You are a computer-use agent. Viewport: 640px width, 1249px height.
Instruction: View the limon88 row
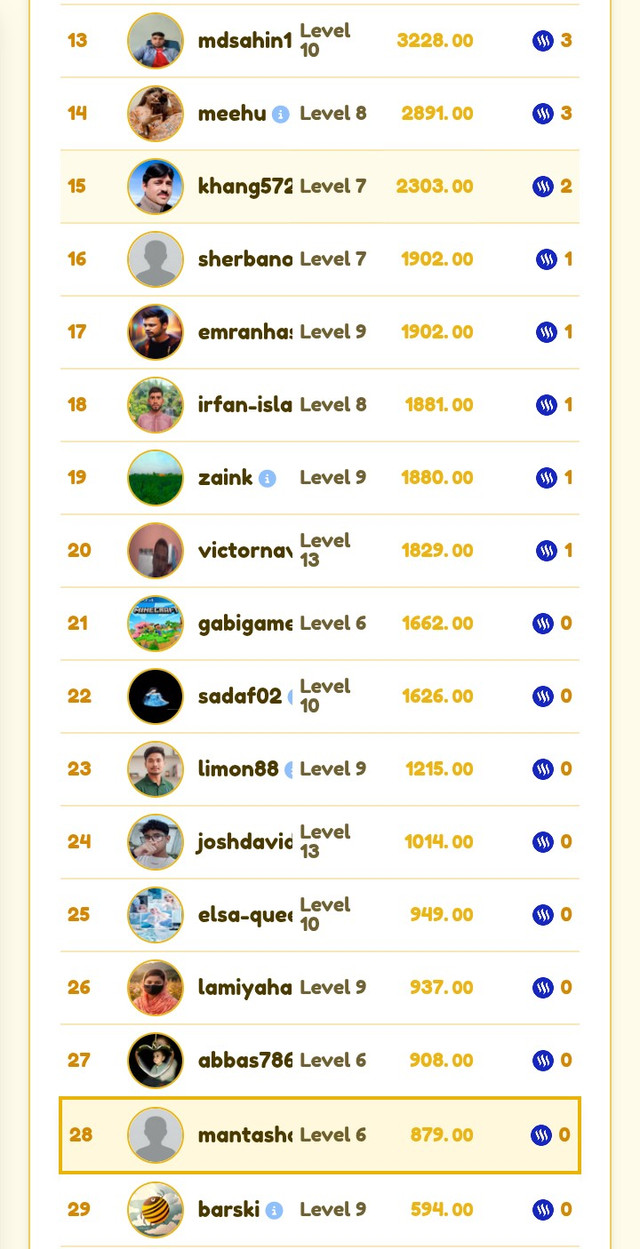320,770
